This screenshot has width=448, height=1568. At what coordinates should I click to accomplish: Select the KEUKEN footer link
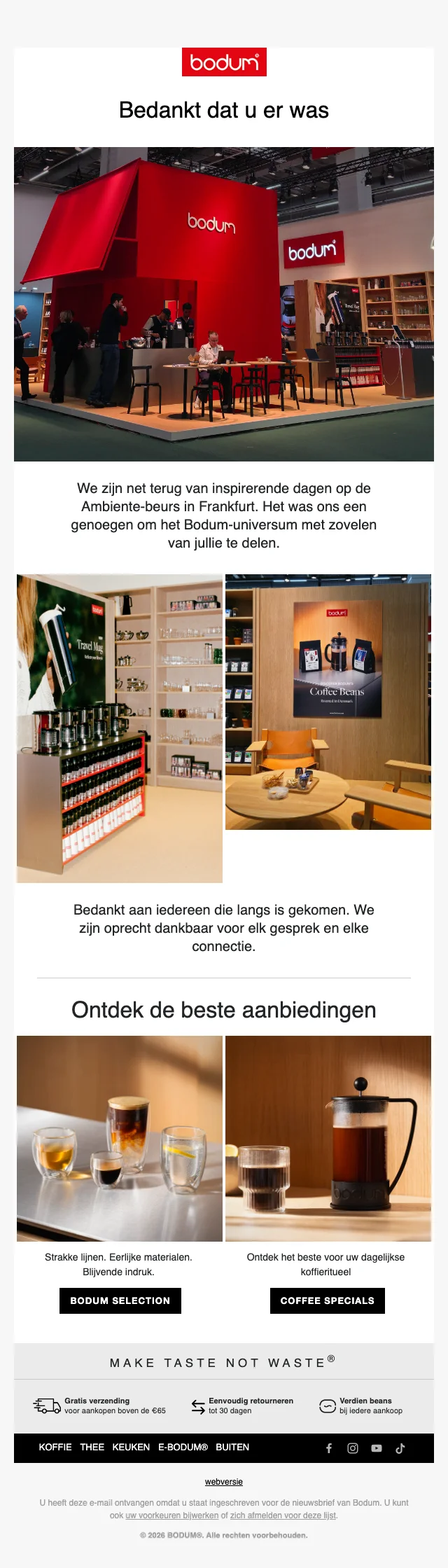[x=131, y=1447]
